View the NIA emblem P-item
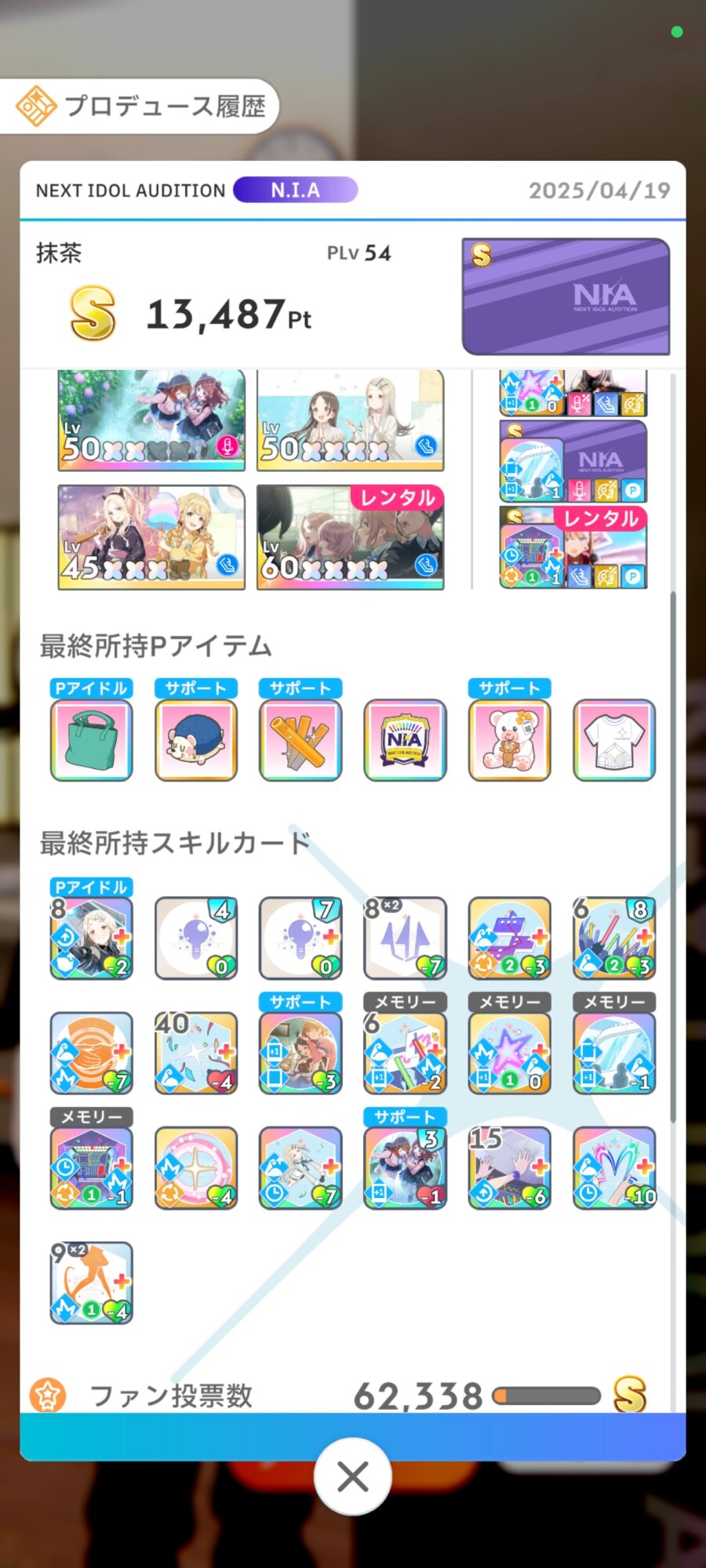This screenshot has width=706, height=1568. [x=405, y=740]
